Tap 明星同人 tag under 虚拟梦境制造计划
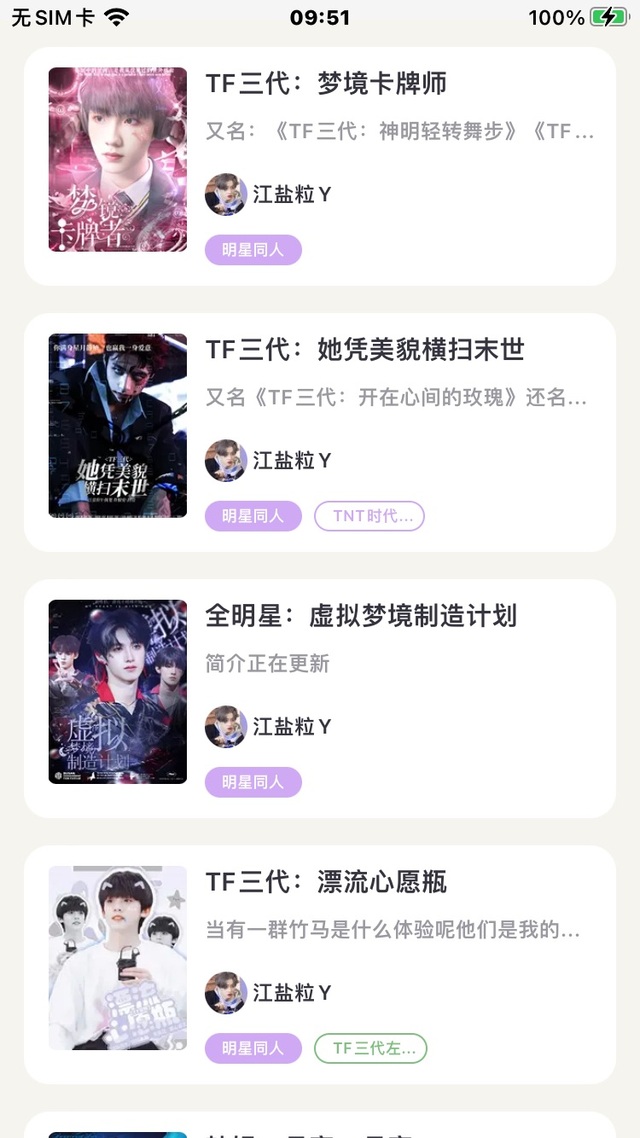Screen dimensions: 640x1138 (x=253, y=782)
